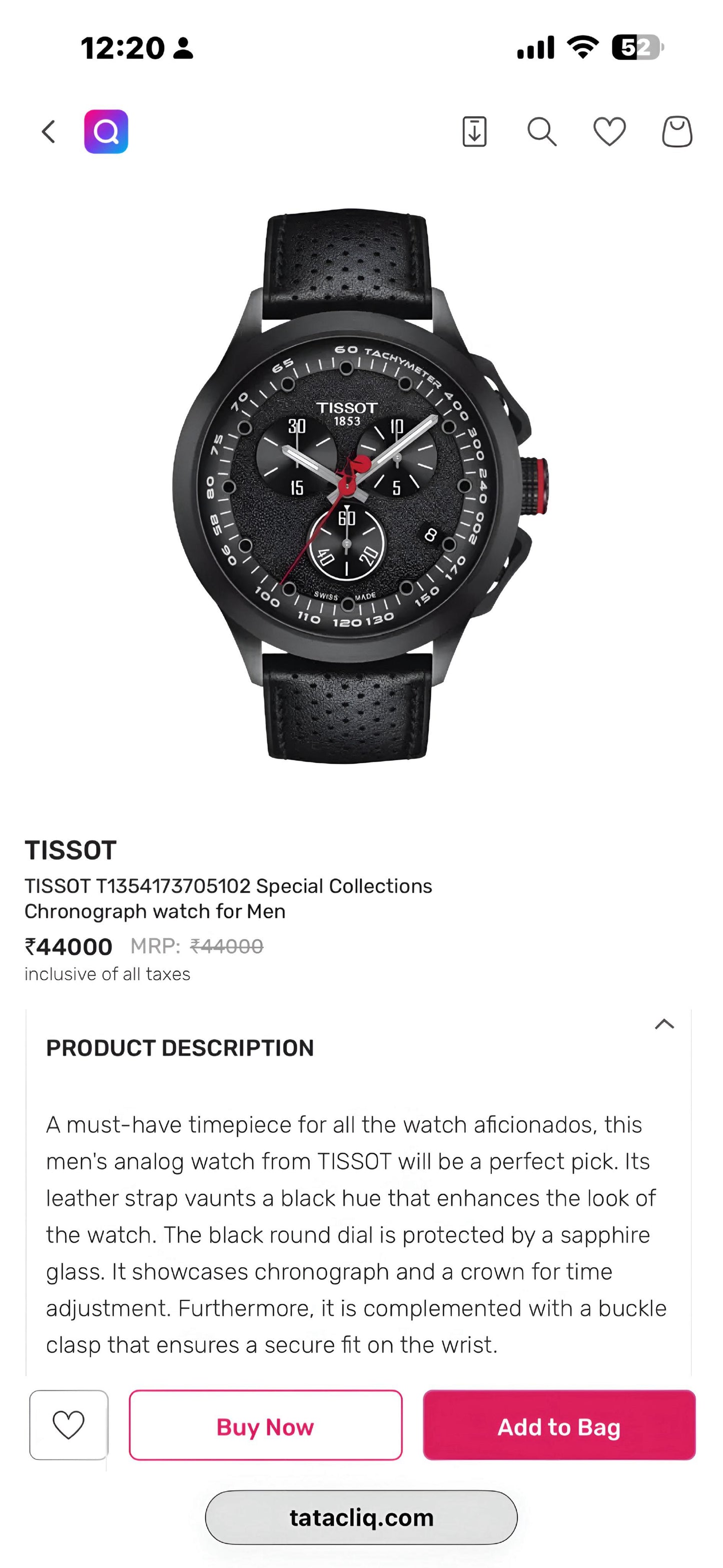Tap the chevron above Product Description
723x1568 pixels.
(x=664, y=1024)
